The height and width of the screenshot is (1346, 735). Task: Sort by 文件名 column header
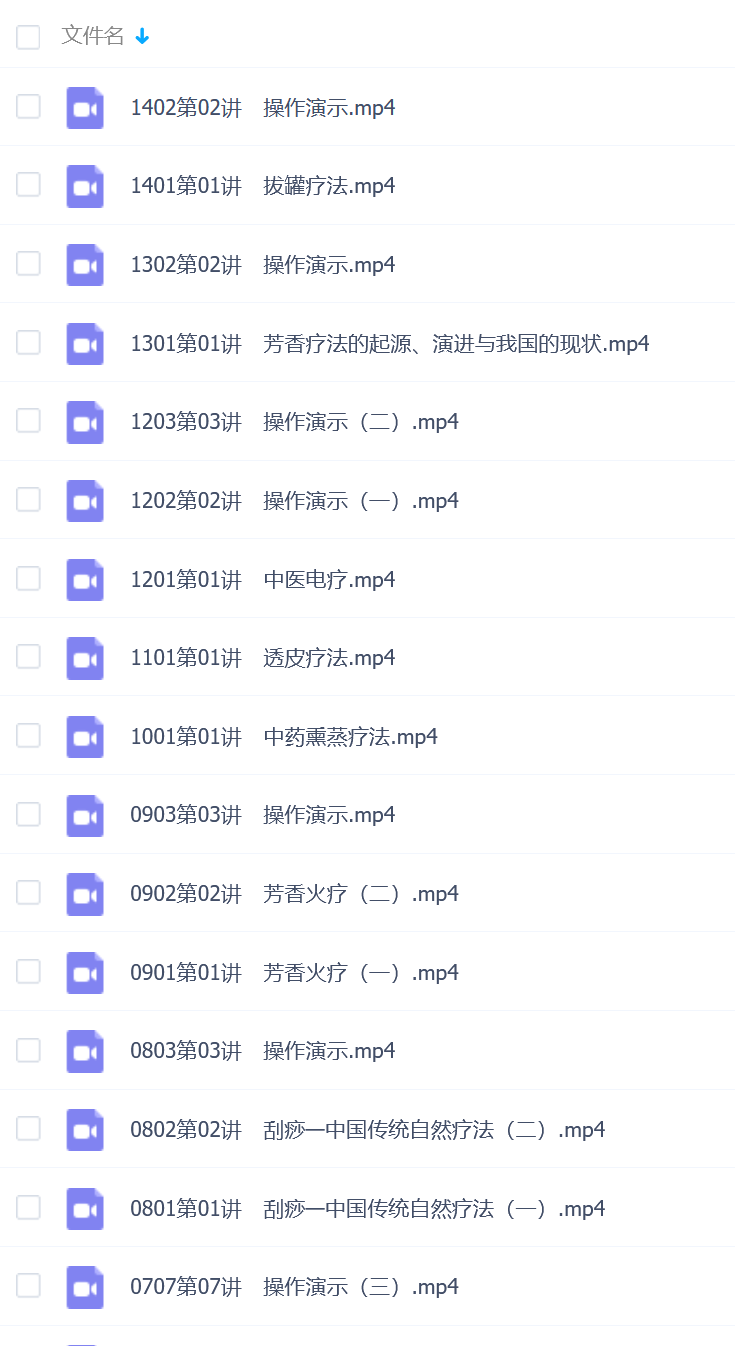93,36
